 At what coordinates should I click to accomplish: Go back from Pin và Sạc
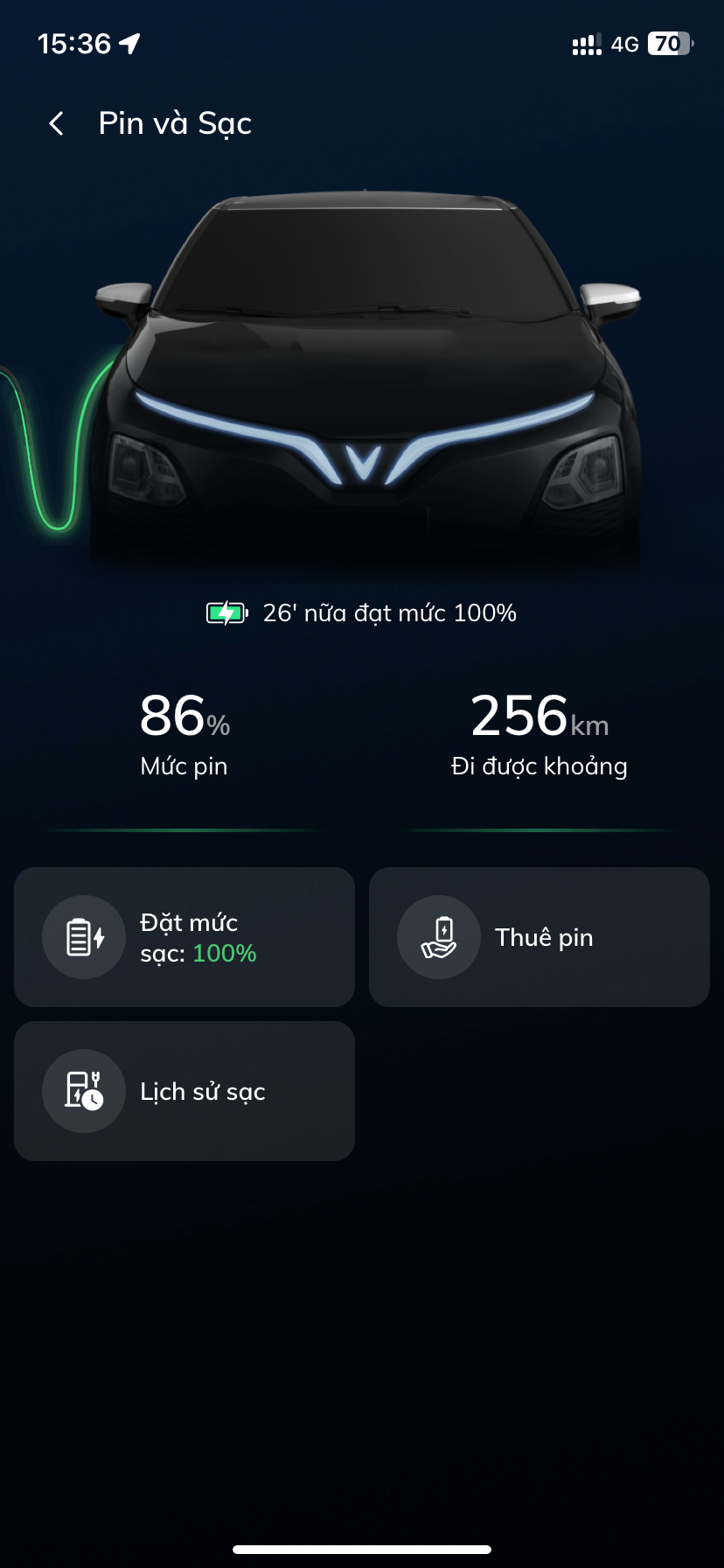[57, 123]
